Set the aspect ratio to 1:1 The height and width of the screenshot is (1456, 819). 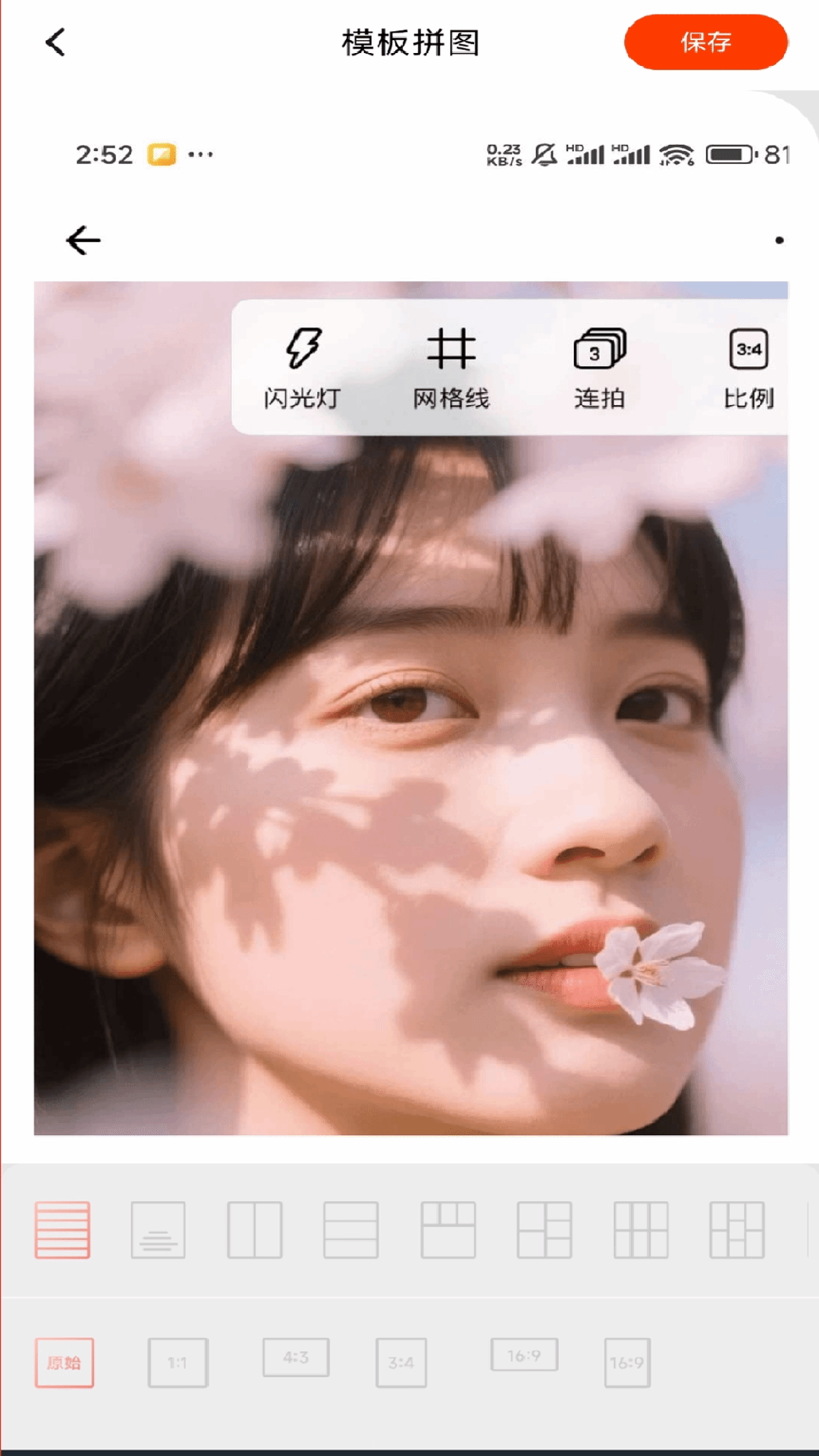(177, 1363)
